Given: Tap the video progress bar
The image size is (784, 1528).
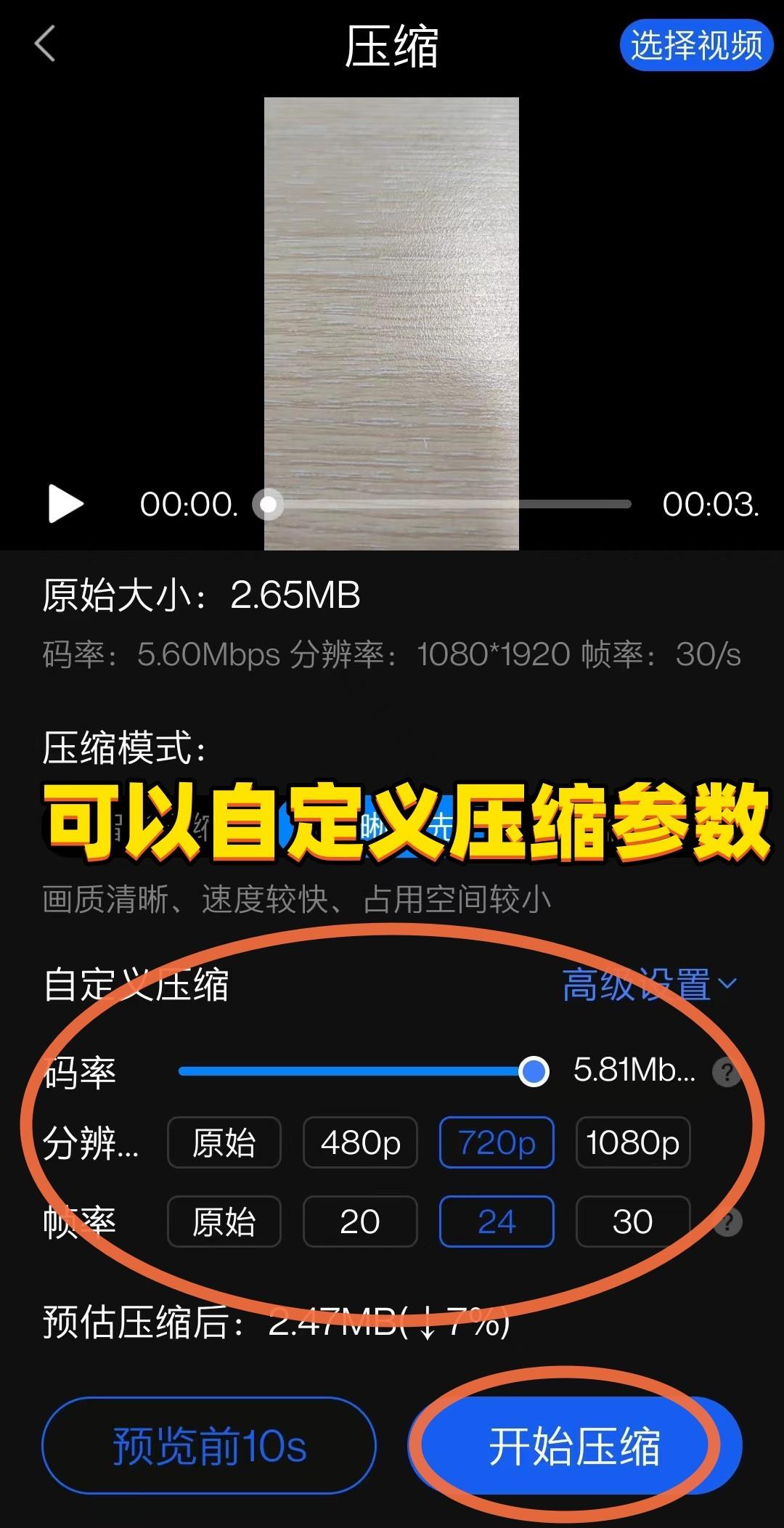Looking at the screenshot, I should [x=450, y=504].
